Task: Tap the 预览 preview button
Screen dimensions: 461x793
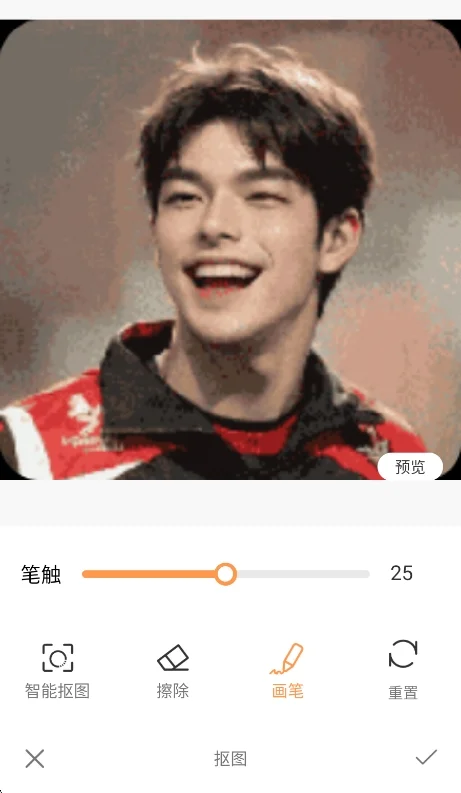Action: [410, 466]
